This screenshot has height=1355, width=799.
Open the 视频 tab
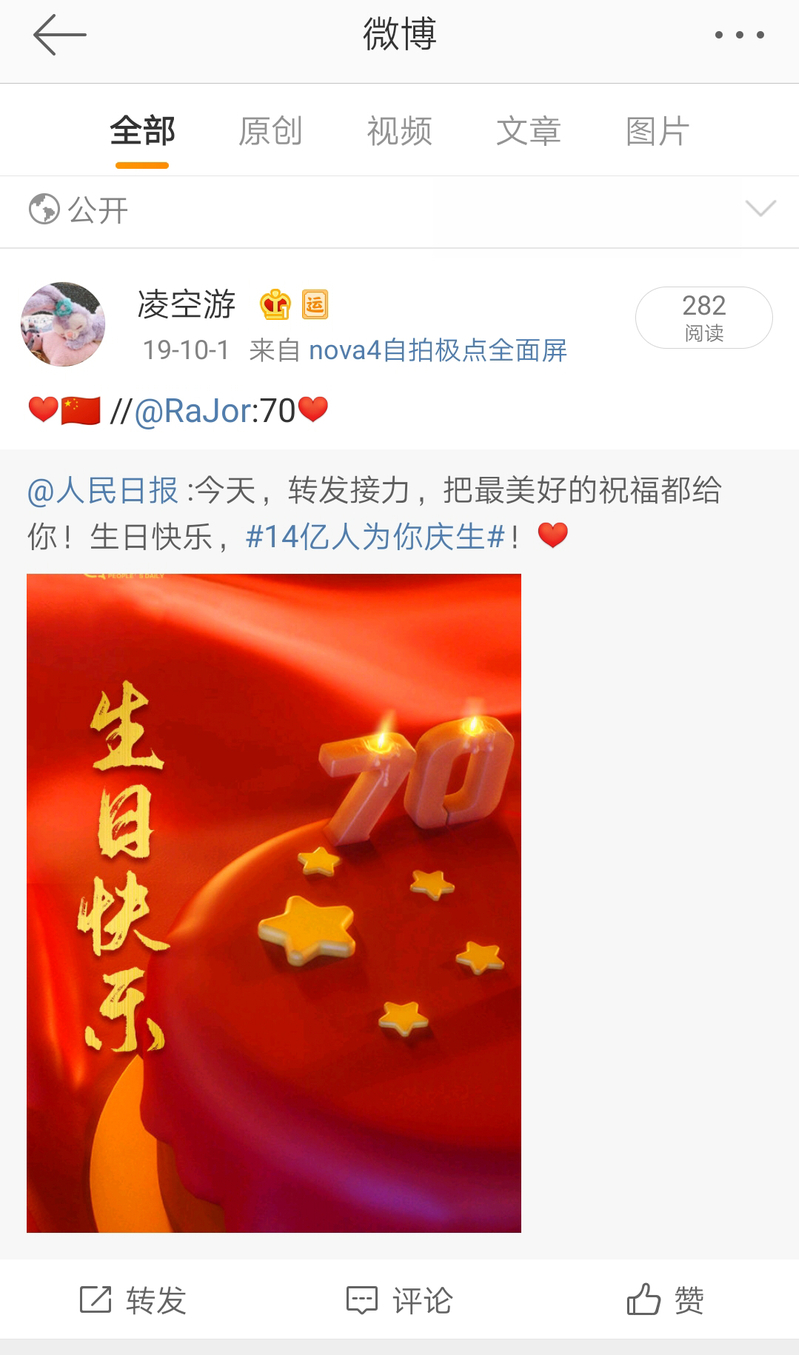[x=399, y=131]
